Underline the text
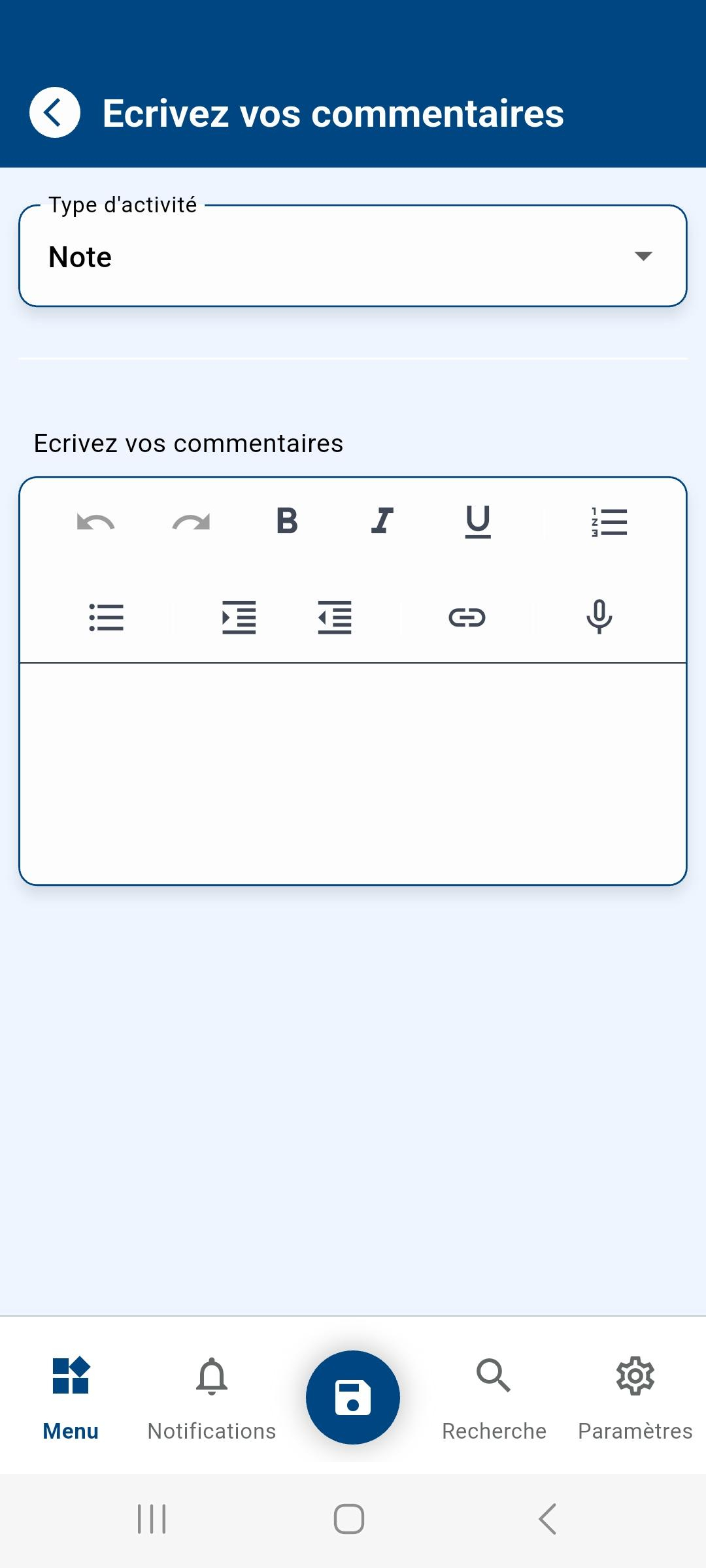 pyautogui.click(x=478, y=521)
